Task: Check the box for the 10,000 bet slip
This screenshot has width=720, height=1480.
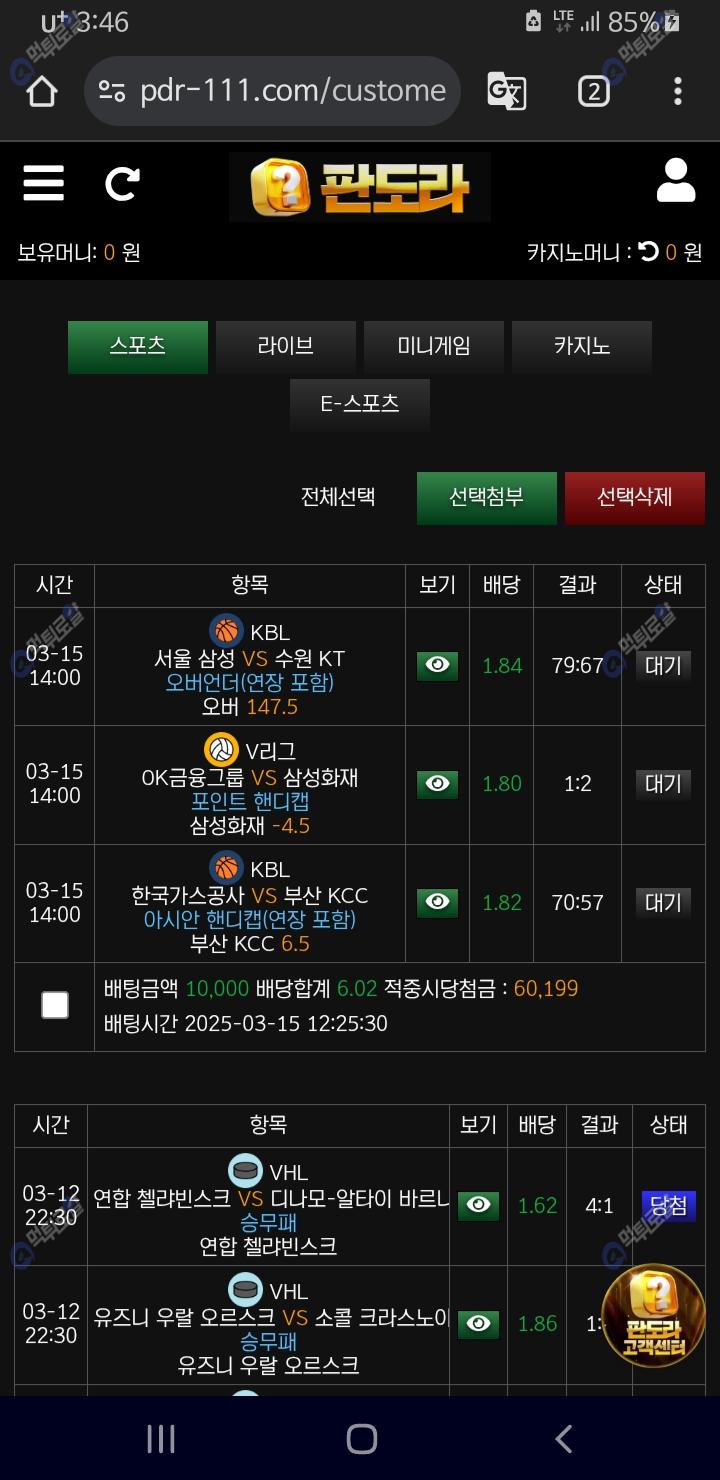Action: 55,1005
